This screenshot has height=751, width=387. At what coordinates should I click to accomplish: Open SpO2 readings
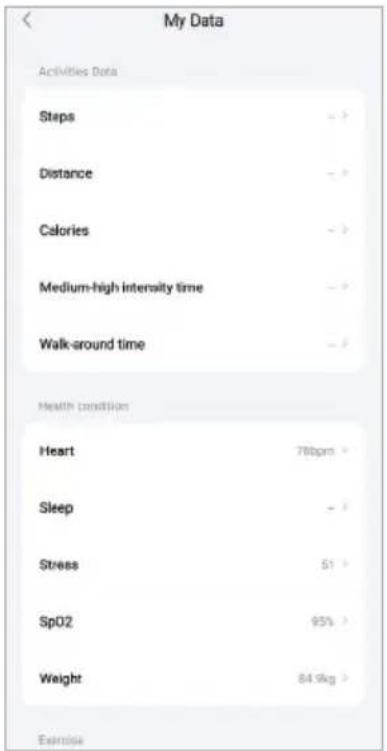194,622
